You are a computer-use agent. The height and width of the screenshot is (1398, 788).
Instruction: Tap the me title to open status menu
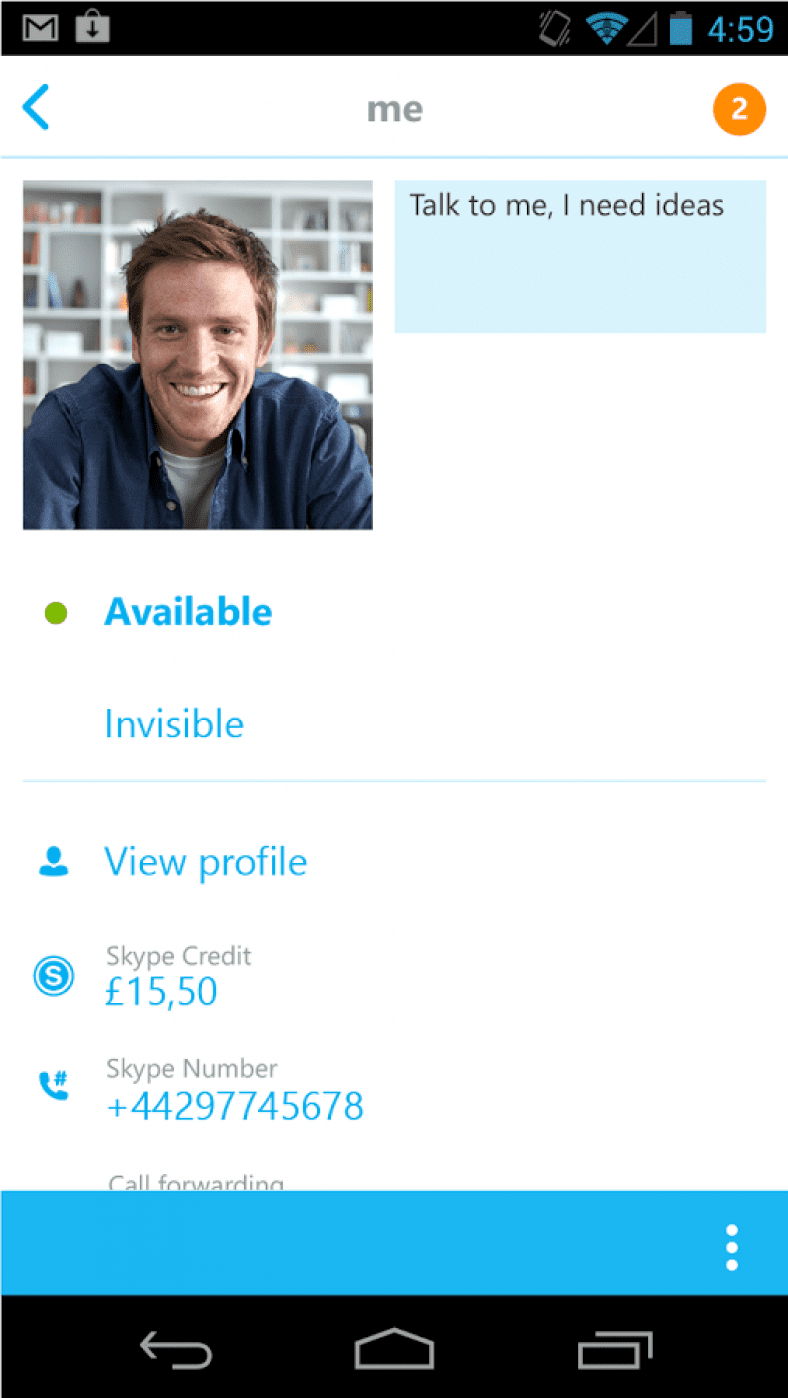(394, 109)
